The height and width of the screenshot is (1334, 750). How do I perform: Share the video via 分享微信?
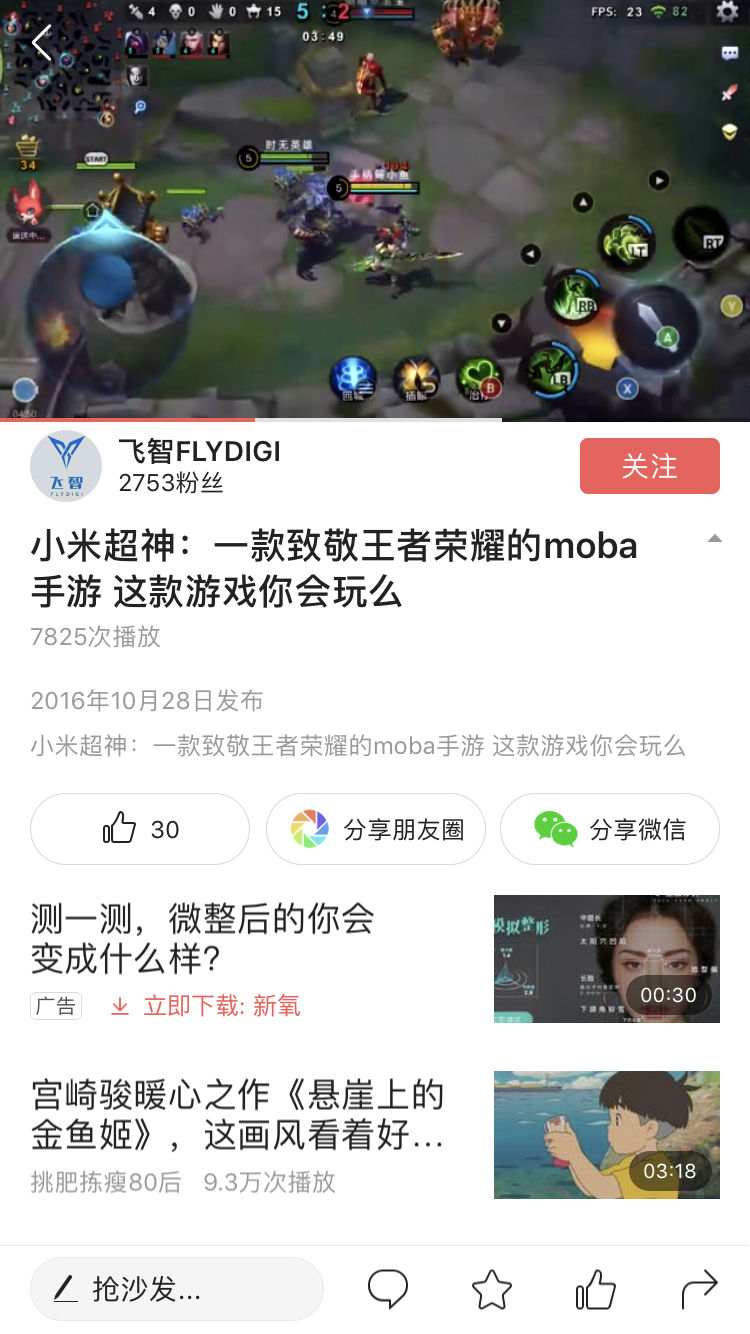click(610, 829)
